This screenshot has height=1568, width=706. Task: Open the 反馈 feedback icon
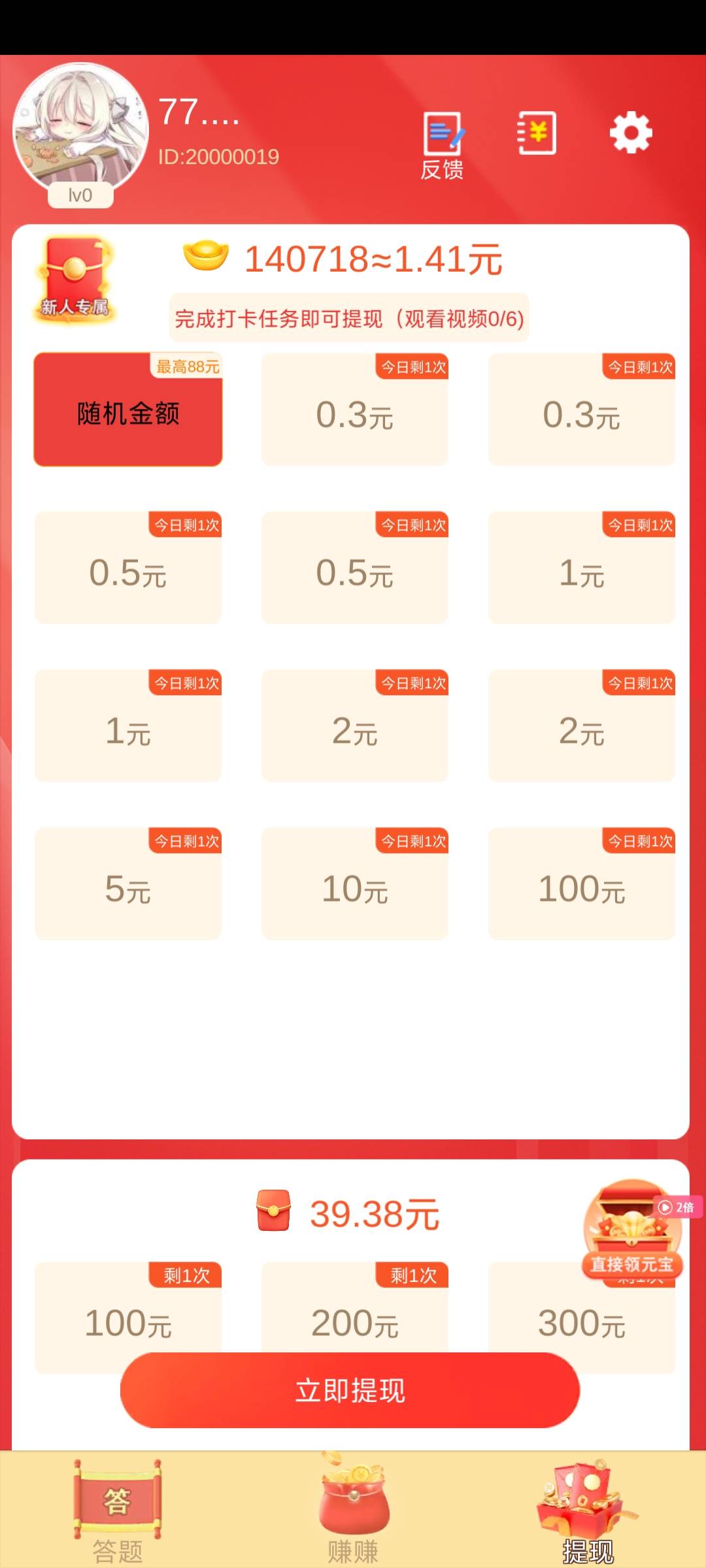443,146
